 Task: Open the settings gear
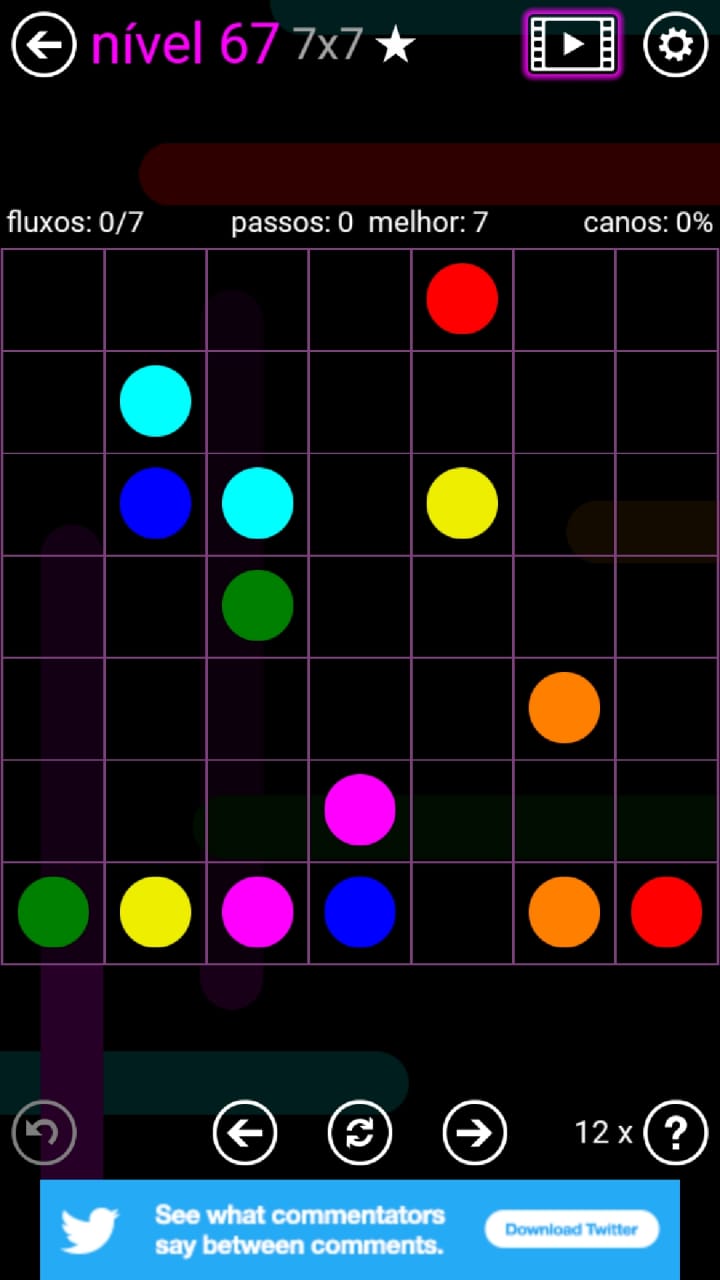click(675, 44)
